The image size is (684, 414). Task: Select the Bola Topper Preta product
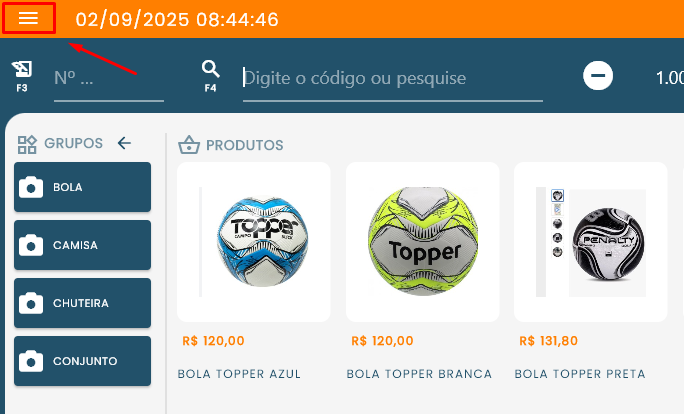click(x=590, y=242)
